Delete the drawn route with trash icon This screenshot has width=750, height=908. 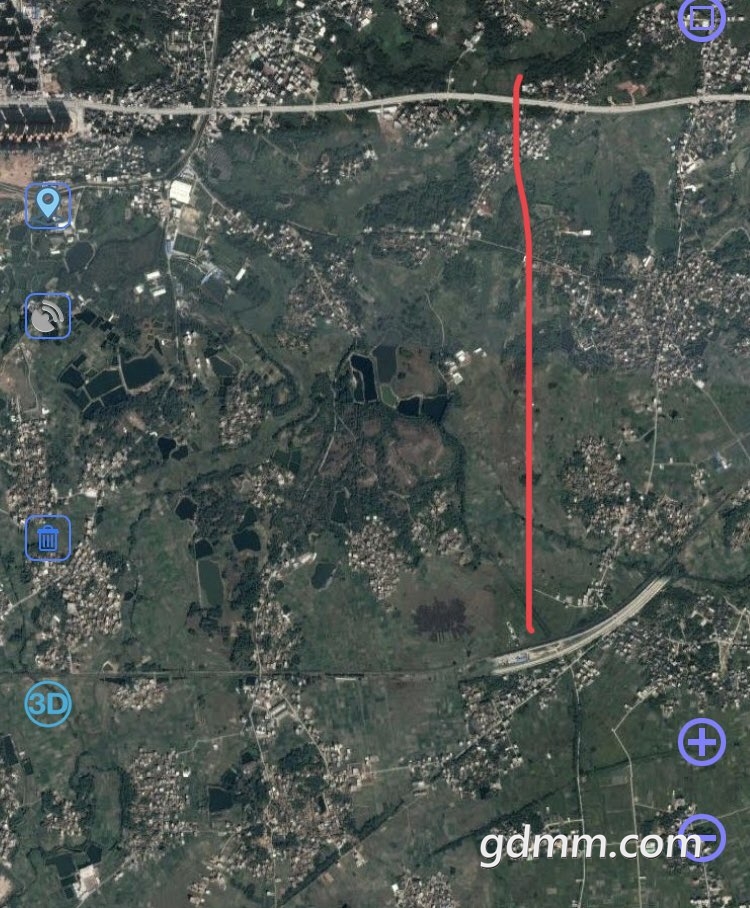(x=48, y=538)
